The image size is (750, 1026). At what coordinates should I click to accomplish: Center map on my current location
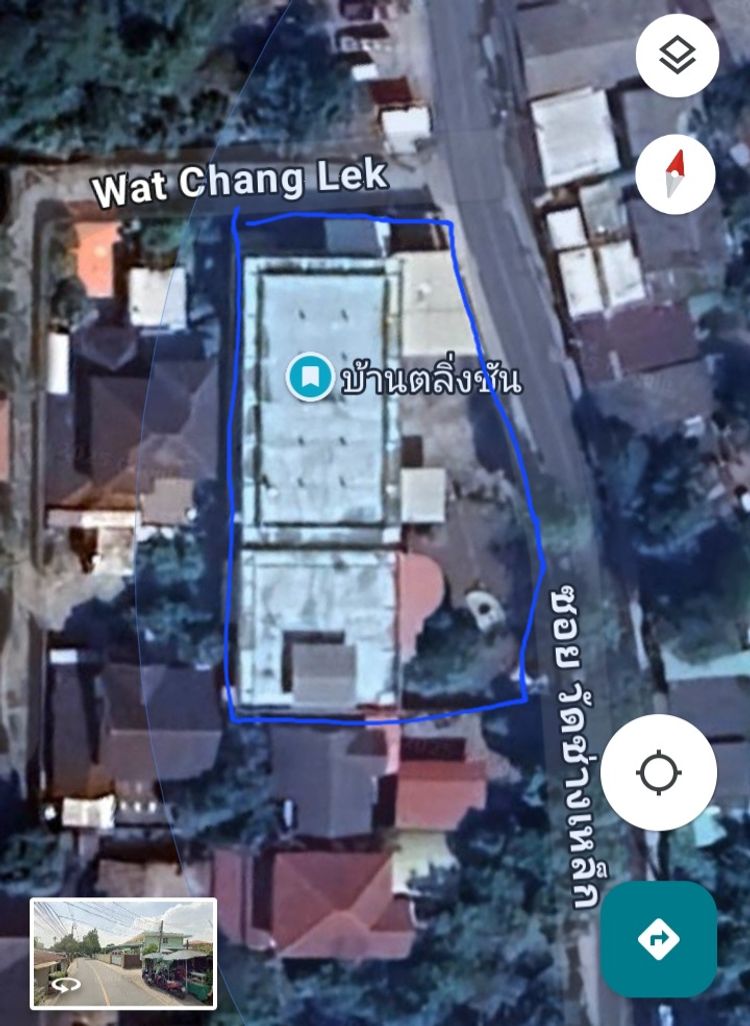658,772
